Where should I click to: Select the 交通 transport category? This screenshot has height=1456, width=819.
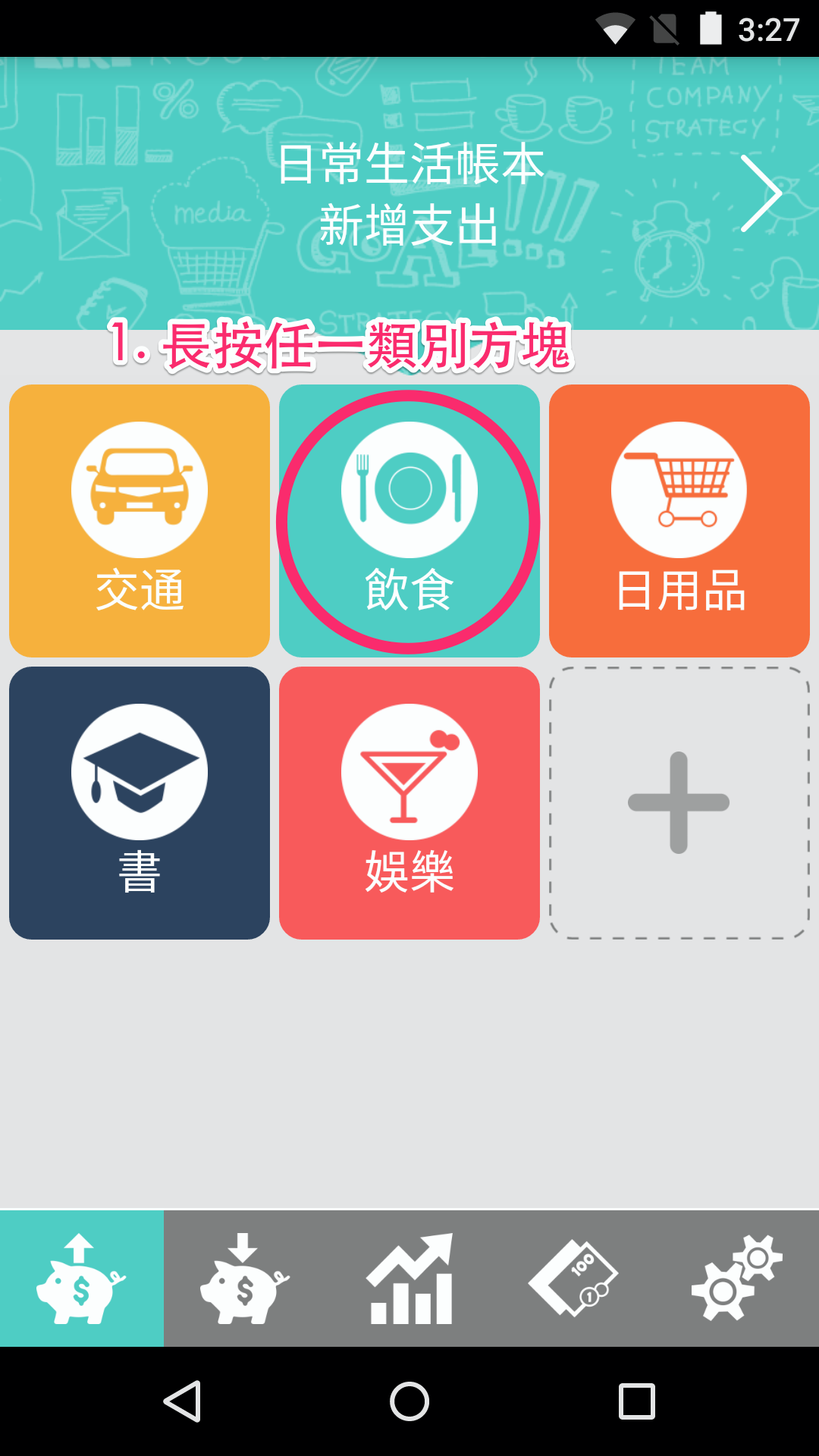coord(140,521)
